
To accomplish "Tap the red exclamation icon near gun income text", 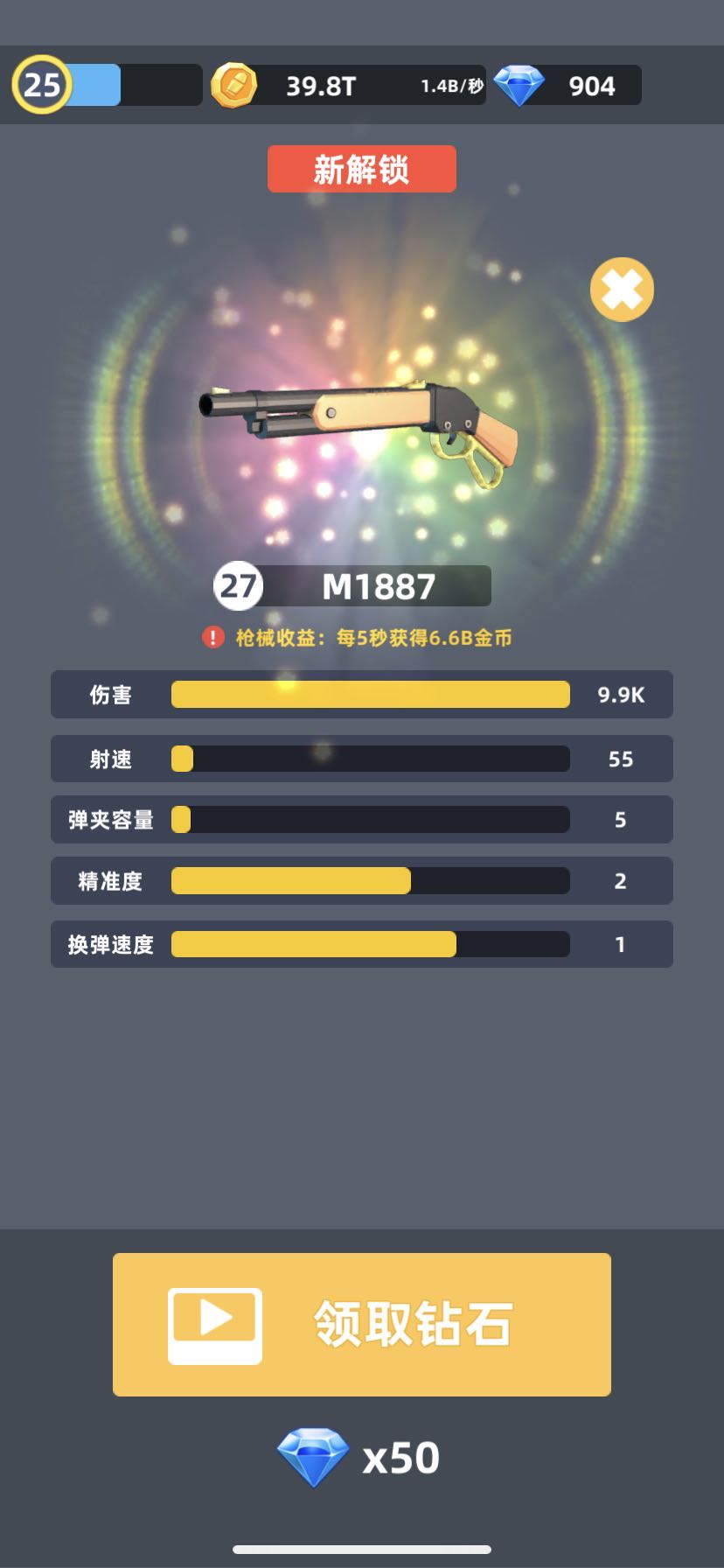I will coord(210,638).
